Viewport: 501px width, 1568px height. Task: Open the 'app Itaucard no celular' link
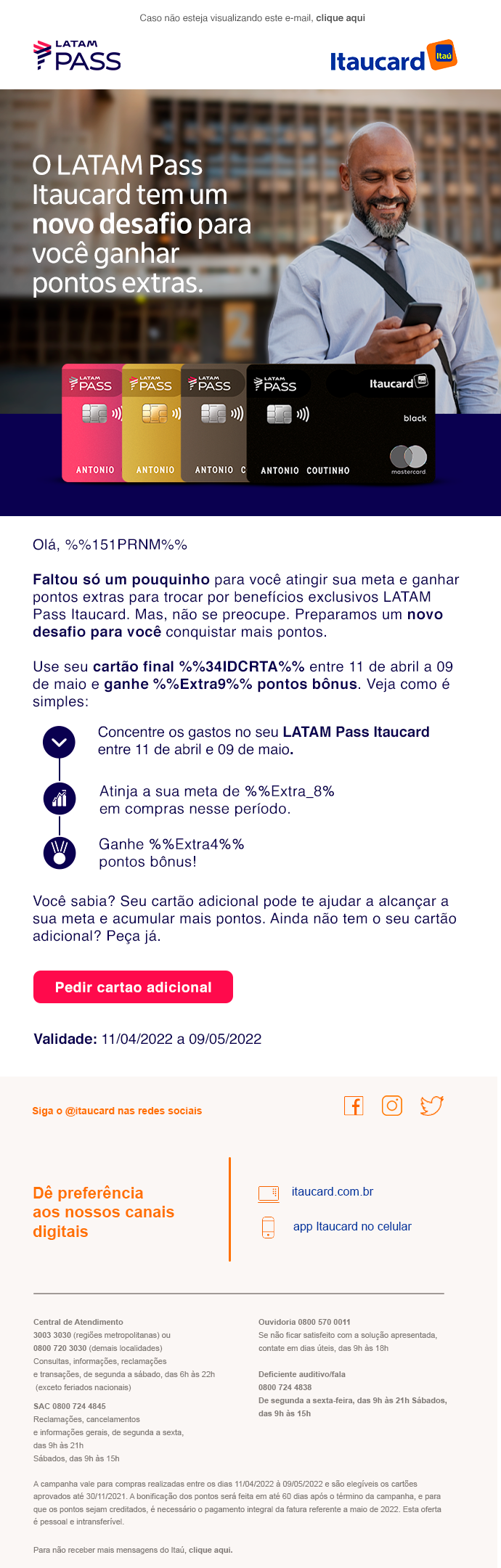point(352,1227)
